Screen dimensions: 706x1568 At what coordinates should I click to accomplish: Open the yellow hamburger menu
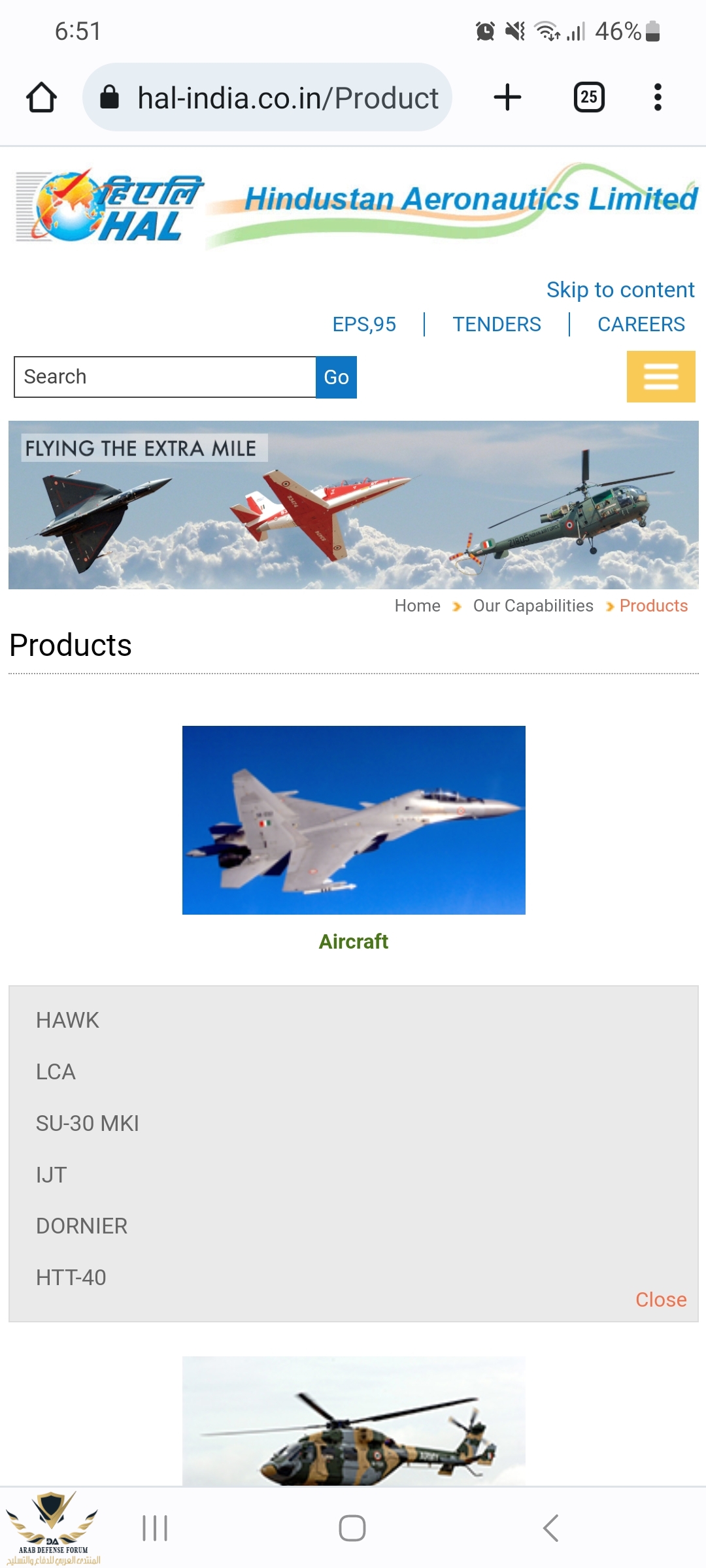click(x=660, y=376)
